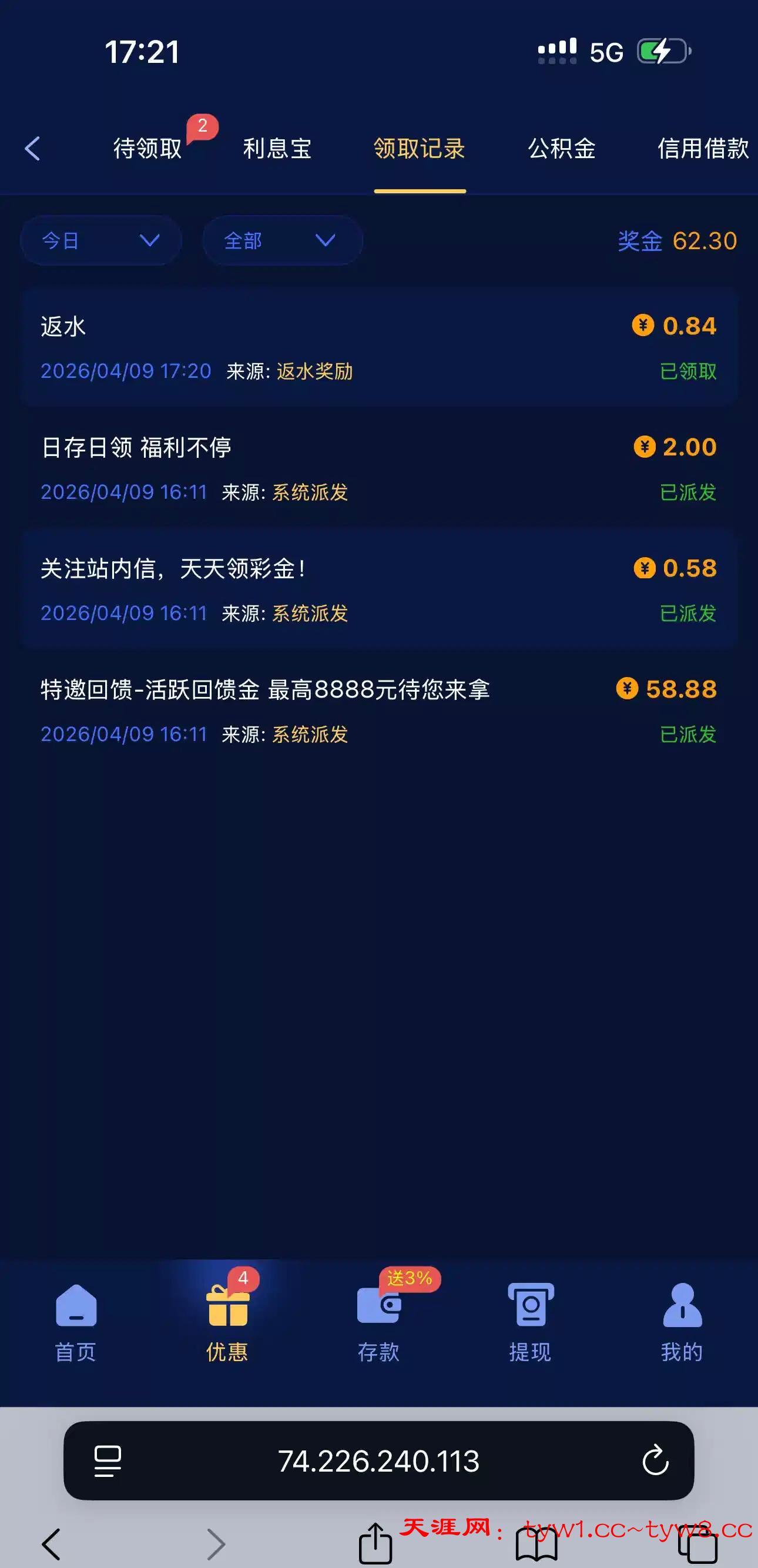
Task: Open the page settings icon in address bar
Action: pyautogui.click(x=108, y=1461)
